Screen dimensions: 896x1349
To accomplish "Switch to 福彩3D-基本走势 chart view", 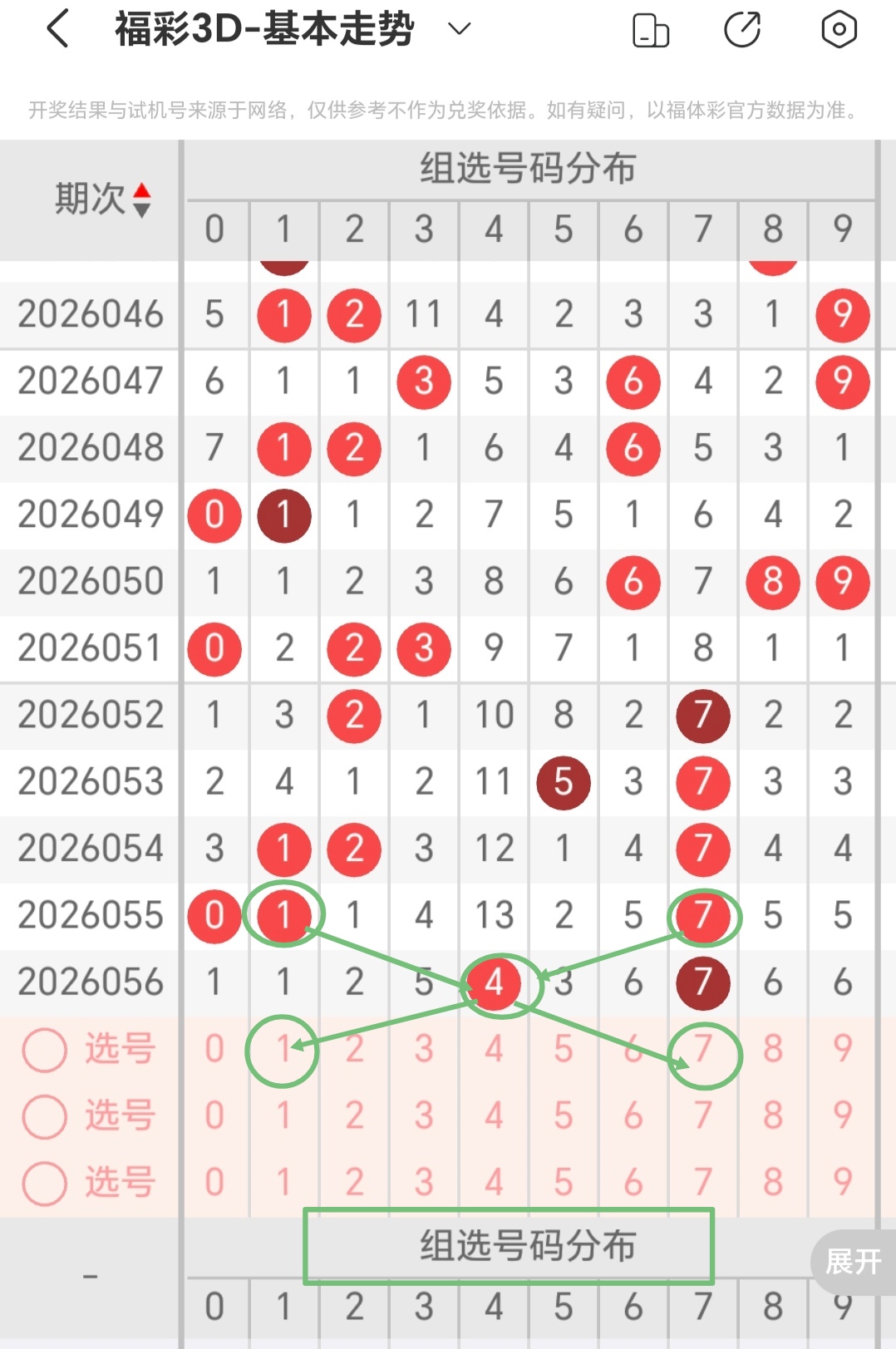I will tap(260, 27).
